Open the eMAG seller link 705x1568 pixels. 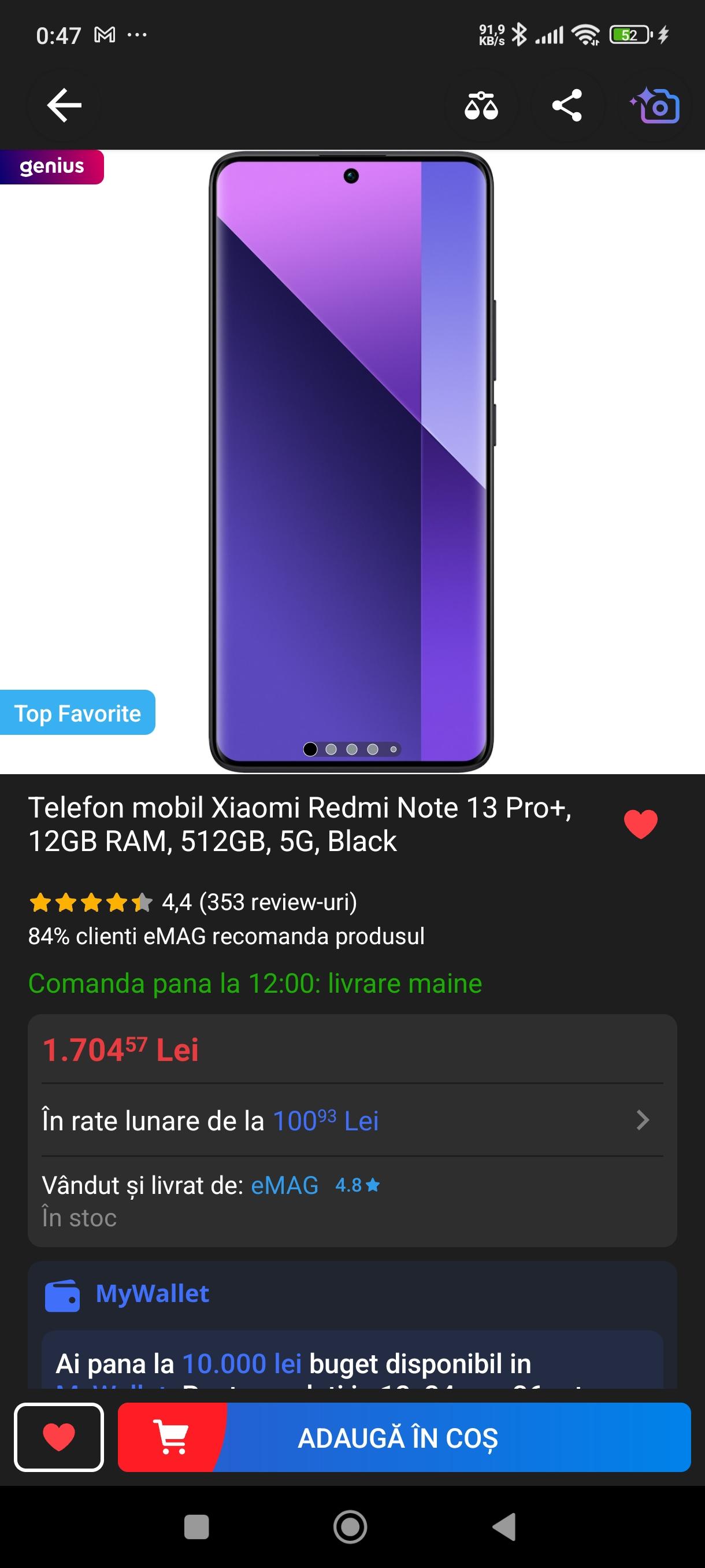tap(284, 1185)
